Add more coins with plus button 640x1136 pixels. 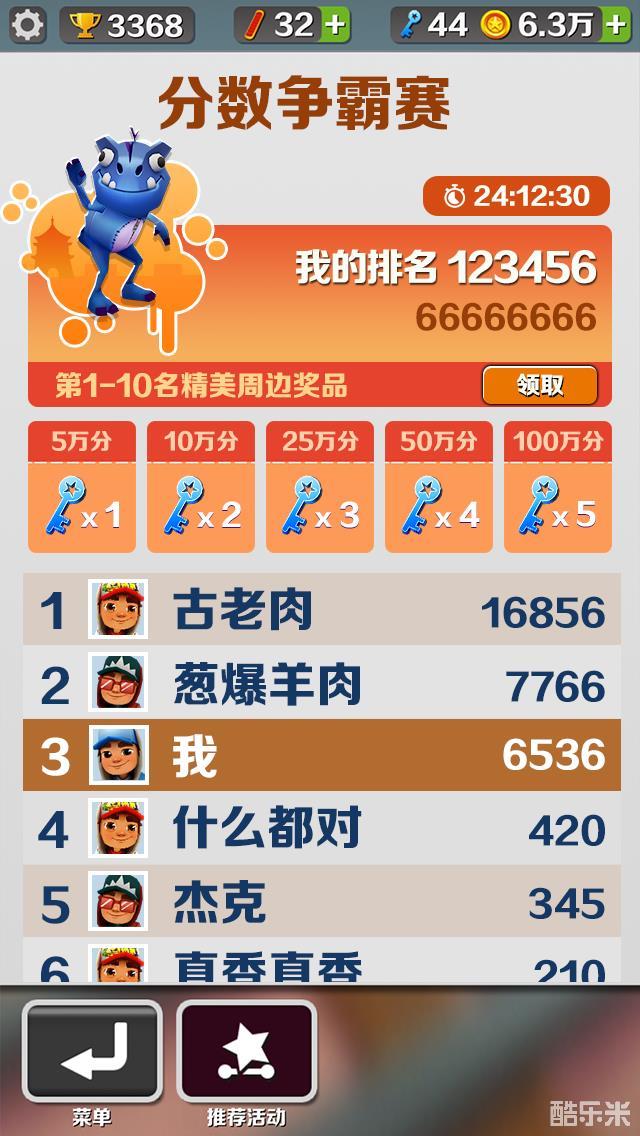pyautogui.click(x=617, y=25)
